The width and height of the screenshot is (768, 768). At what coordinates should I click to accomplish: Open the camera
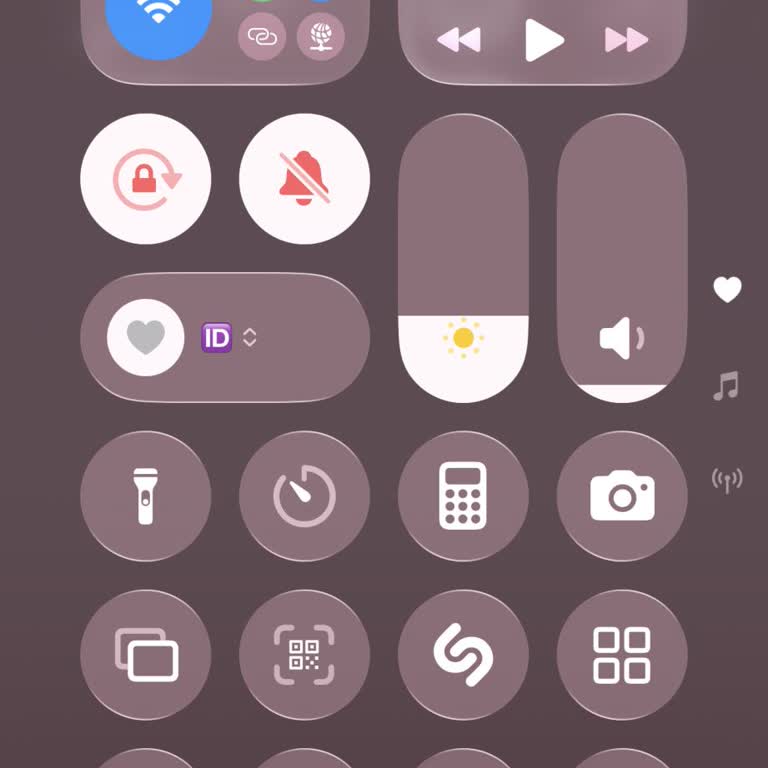pos(621,496)
